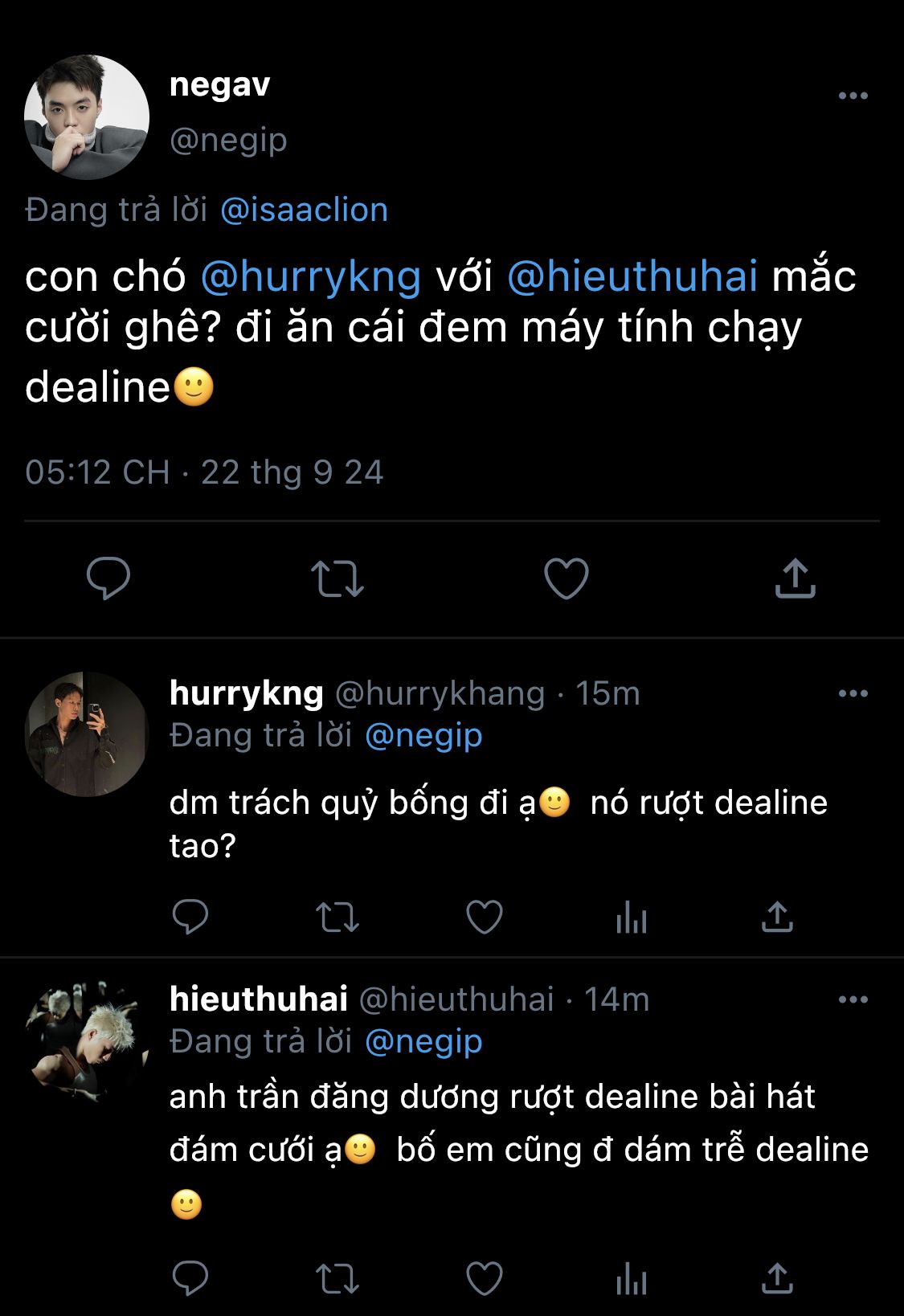Retweet negav's tweet
904x1316 pixels.
click(337, 578)
